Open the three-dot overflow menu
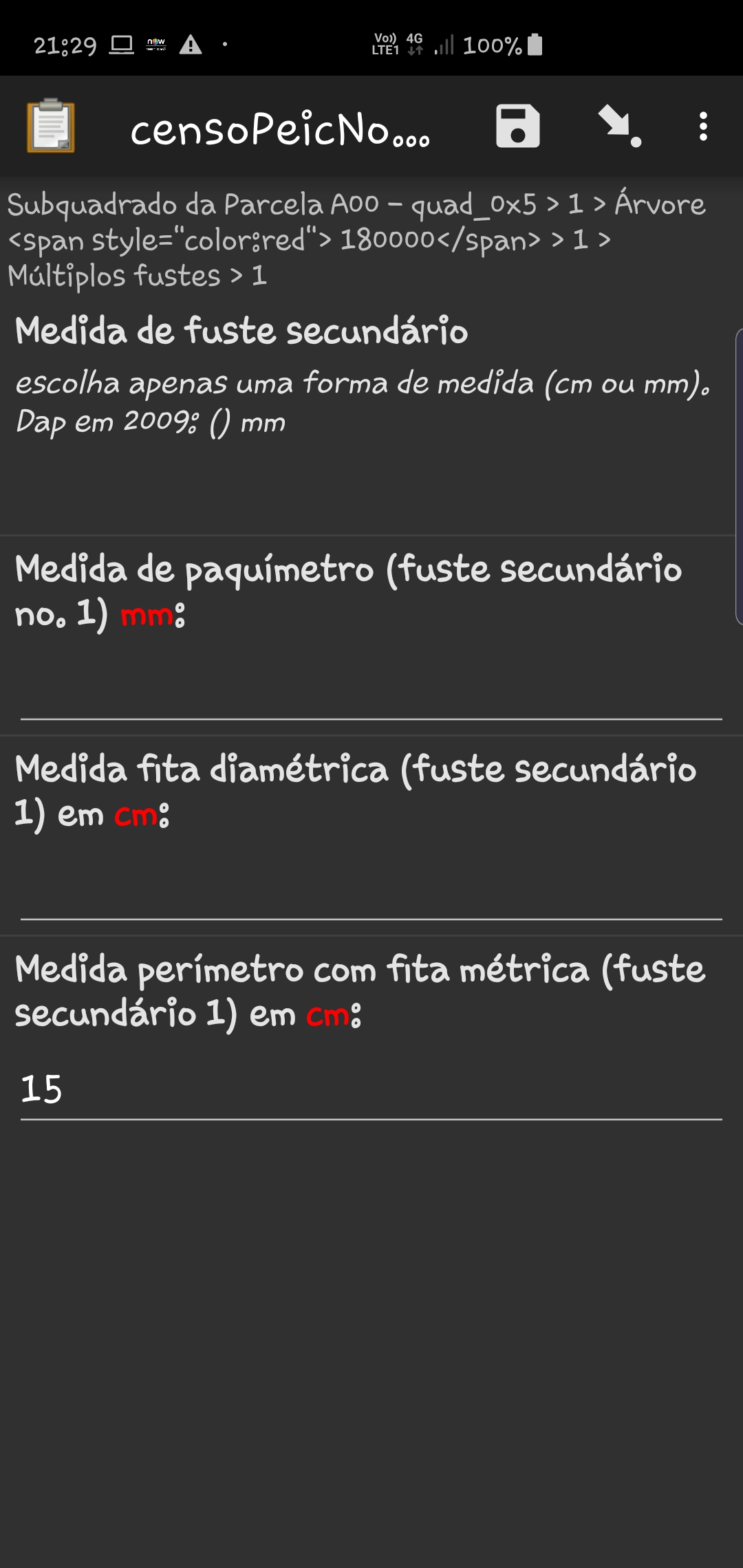 coord(702,127)
